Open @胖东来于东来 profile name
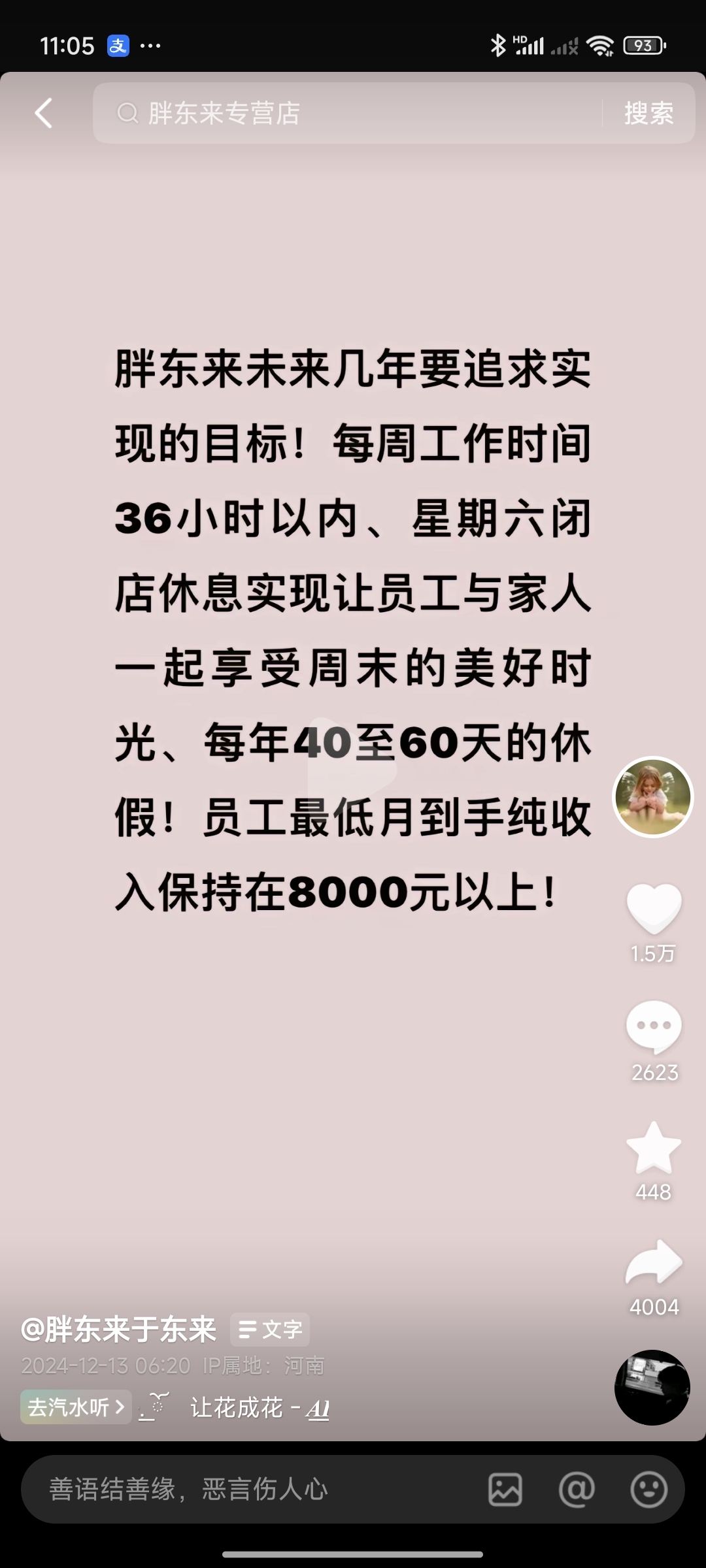706x1568 pixels. coord(119,1330)
